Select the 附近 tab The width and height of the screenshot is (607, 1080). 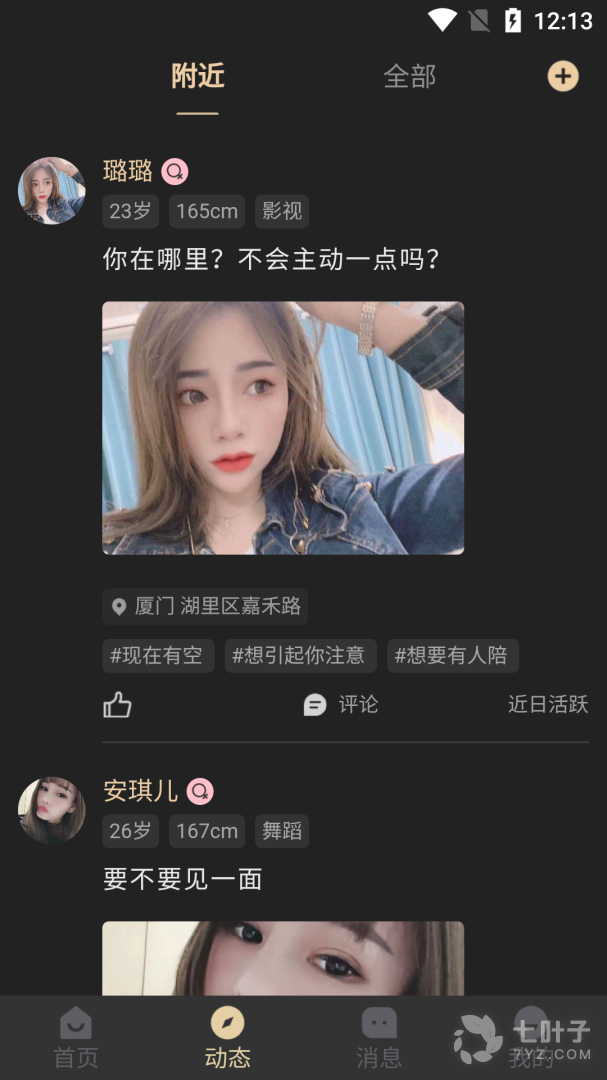pyautogui.click(x=198, y=77)
